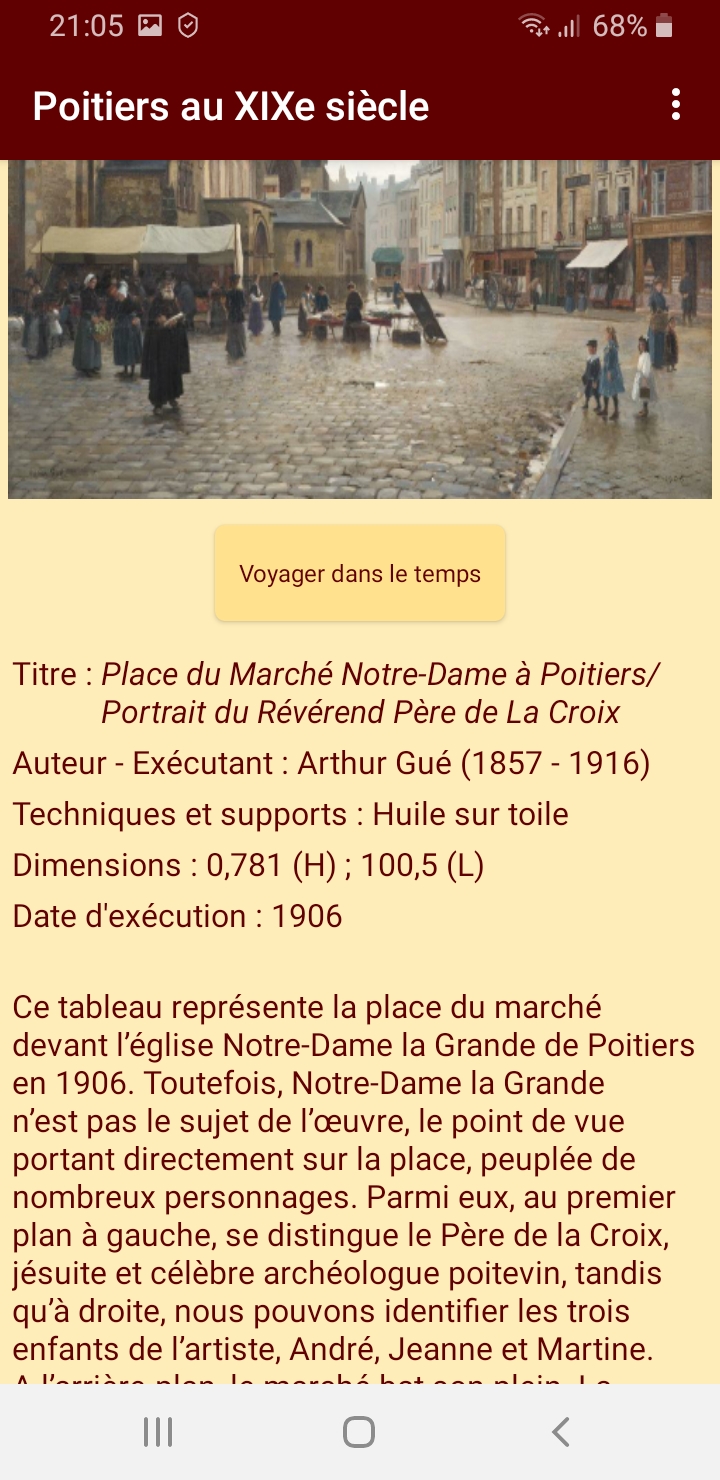This screenshot has height=1480, width=720.
Task: Go to the home screen
Action: click(359, 1432)
